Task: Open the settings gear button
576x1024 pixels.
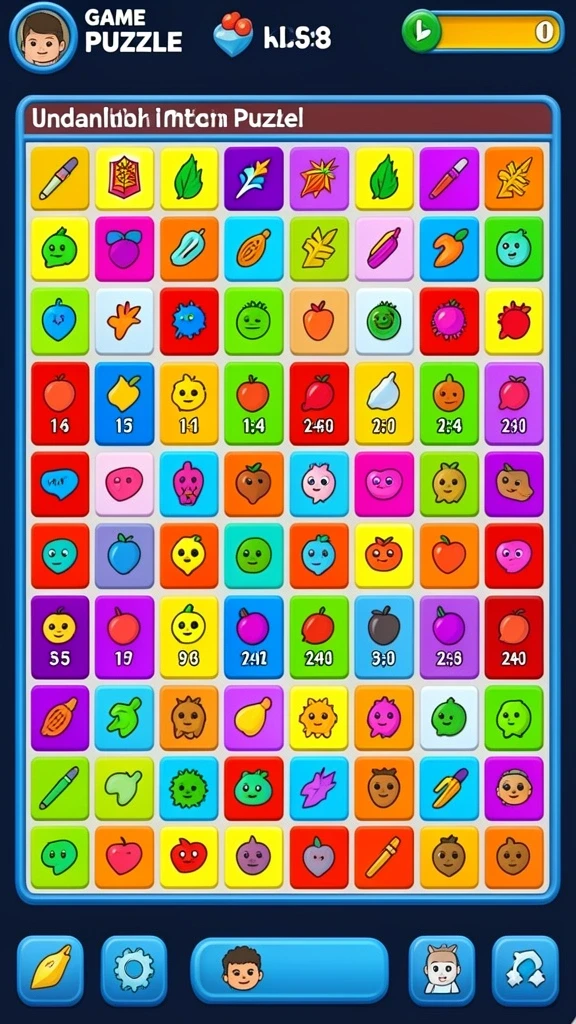Action: tap(134, 970)
